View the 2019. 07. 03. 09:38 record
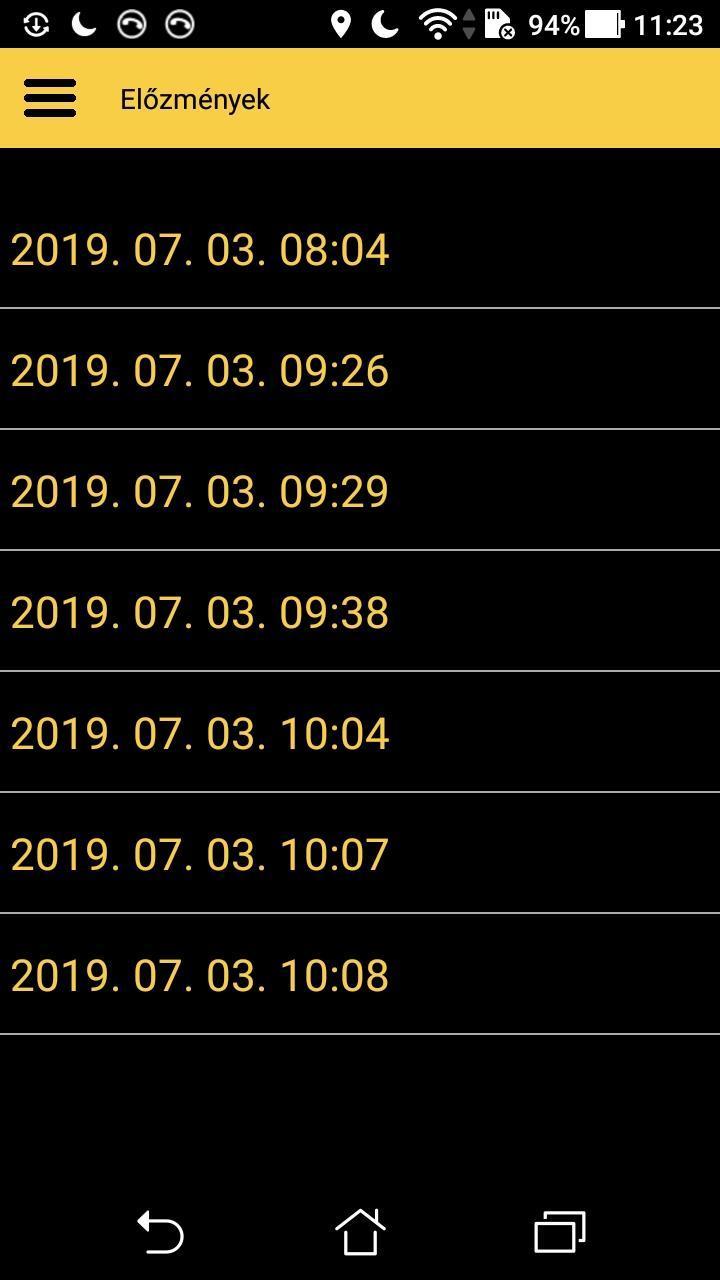This screenshot has width=720, height=1280. [x=200, y=613]
